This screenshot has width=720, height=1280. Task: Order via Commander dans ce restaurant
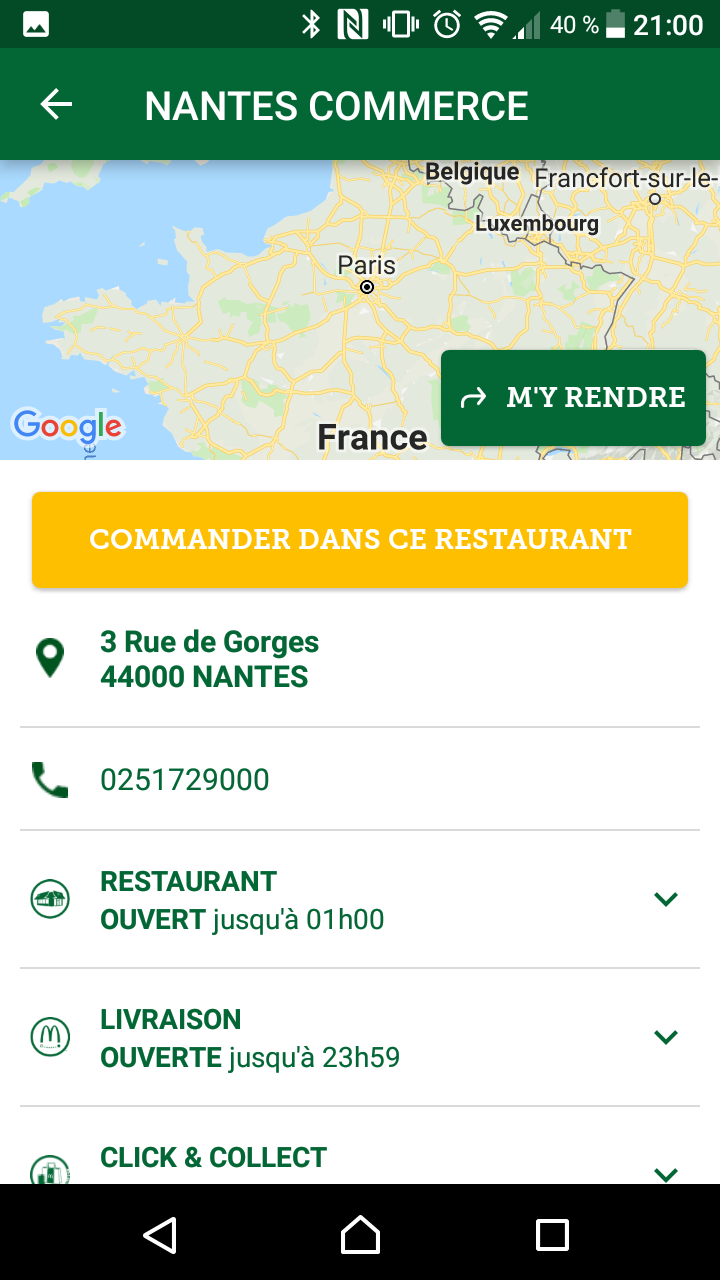360,540
